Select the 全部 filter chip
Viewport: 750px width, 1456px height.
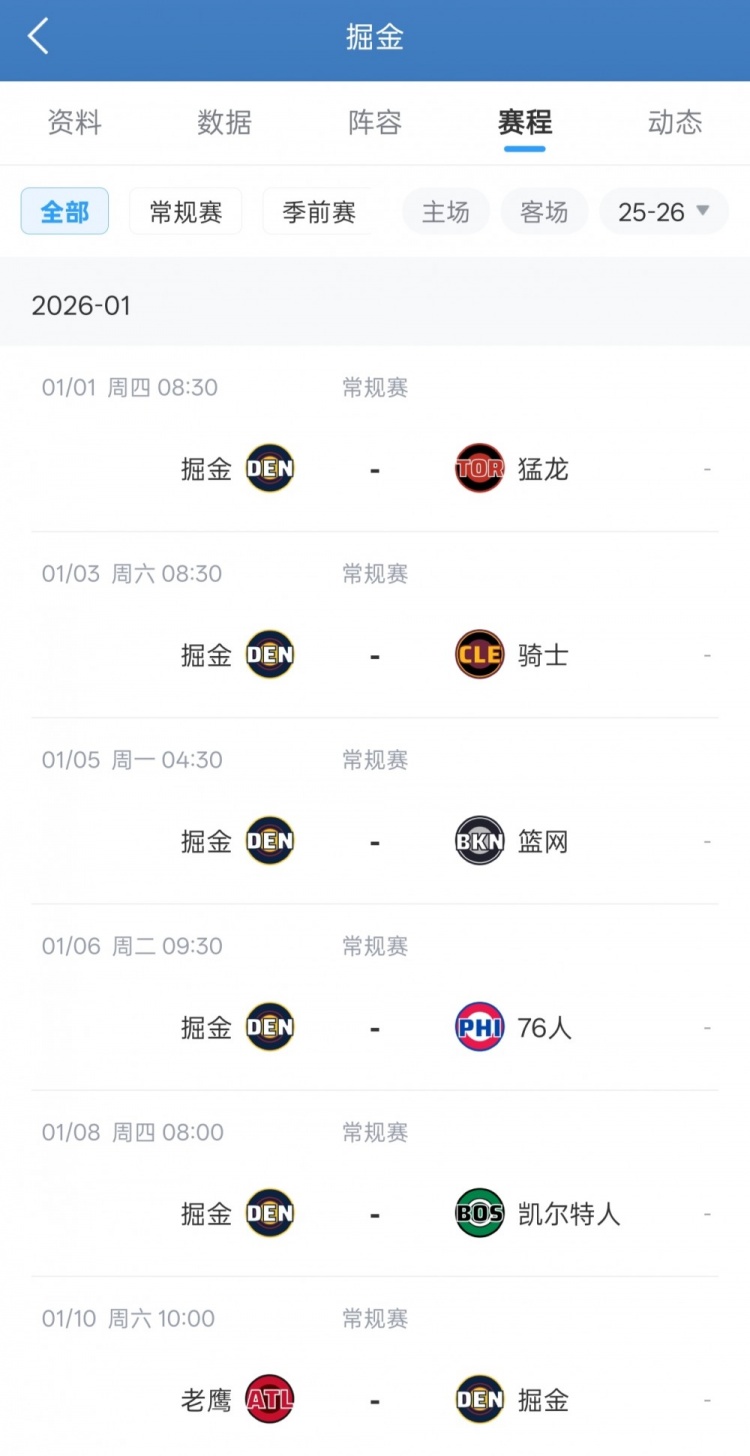[65, 212]
